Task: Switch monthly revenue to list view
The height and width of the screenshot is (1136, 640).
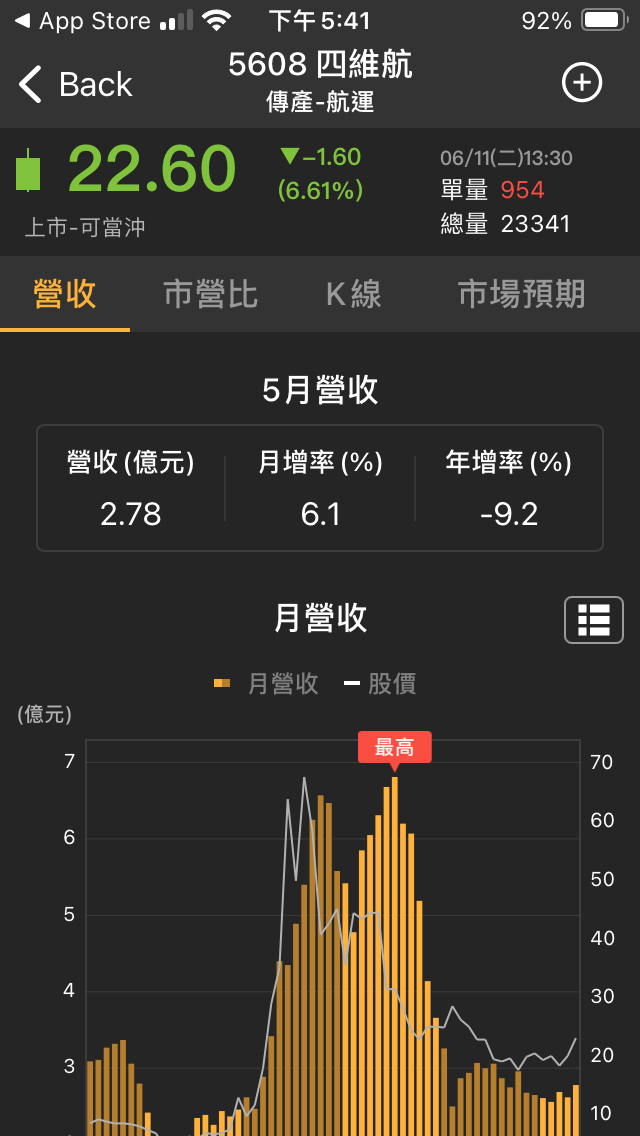Action: pyautogui.click(x=594, y=620)
